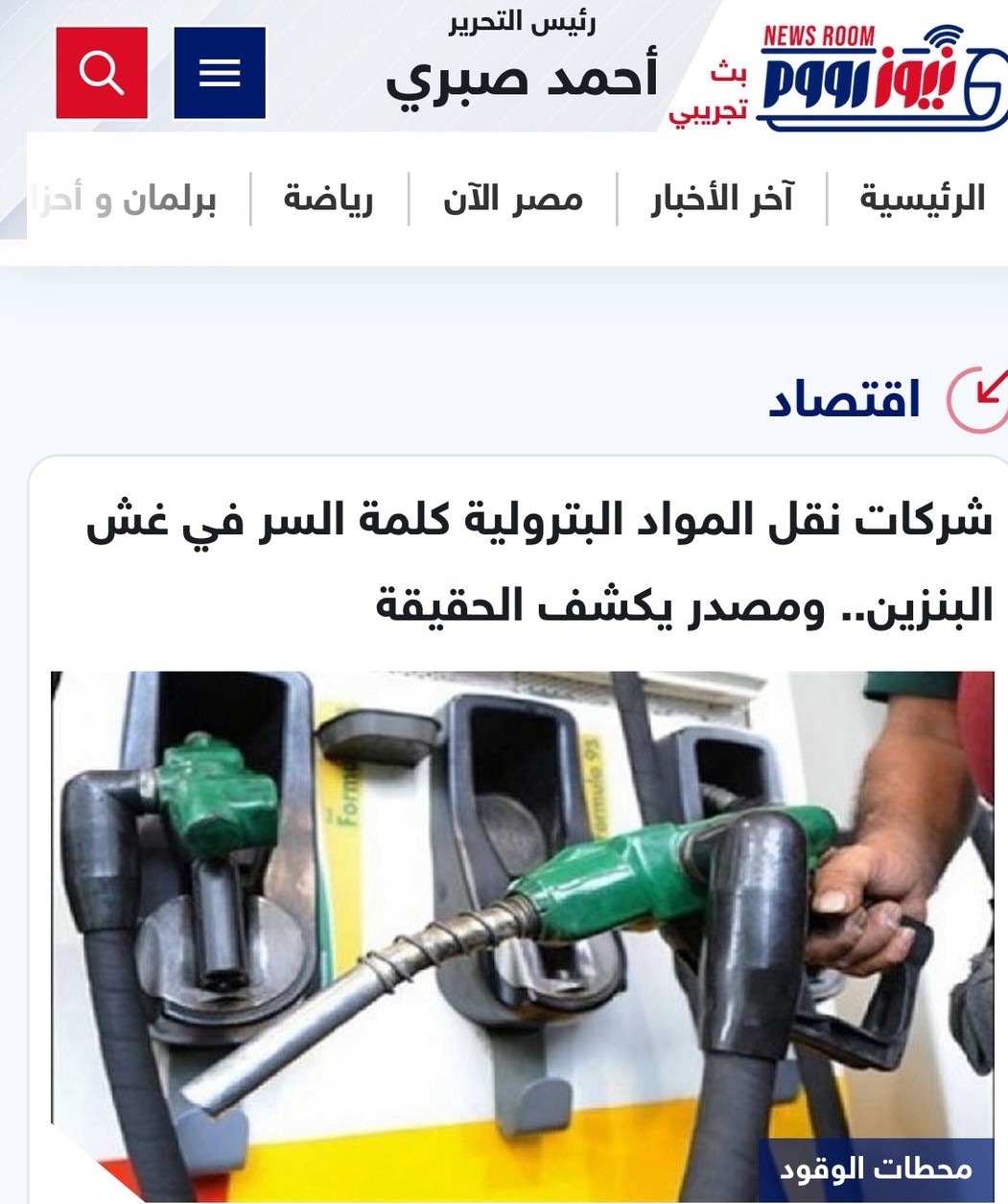Open the محطات الوقود tag
Viewport: 1008px width, 1204px height.
pyautogui.click(x=876, y=1169)
